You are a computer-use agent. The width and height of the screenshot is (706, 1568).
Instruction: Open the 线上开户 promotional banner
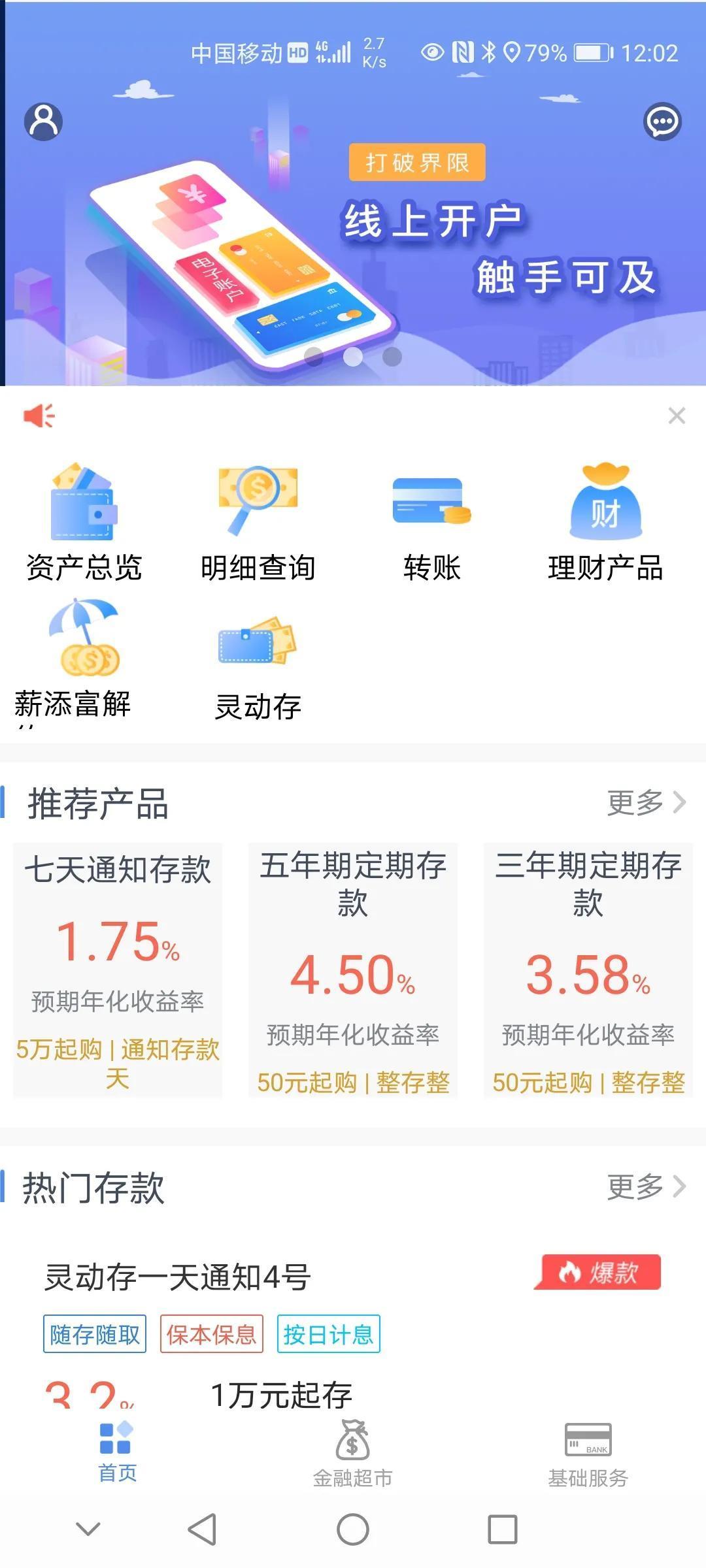353,248
